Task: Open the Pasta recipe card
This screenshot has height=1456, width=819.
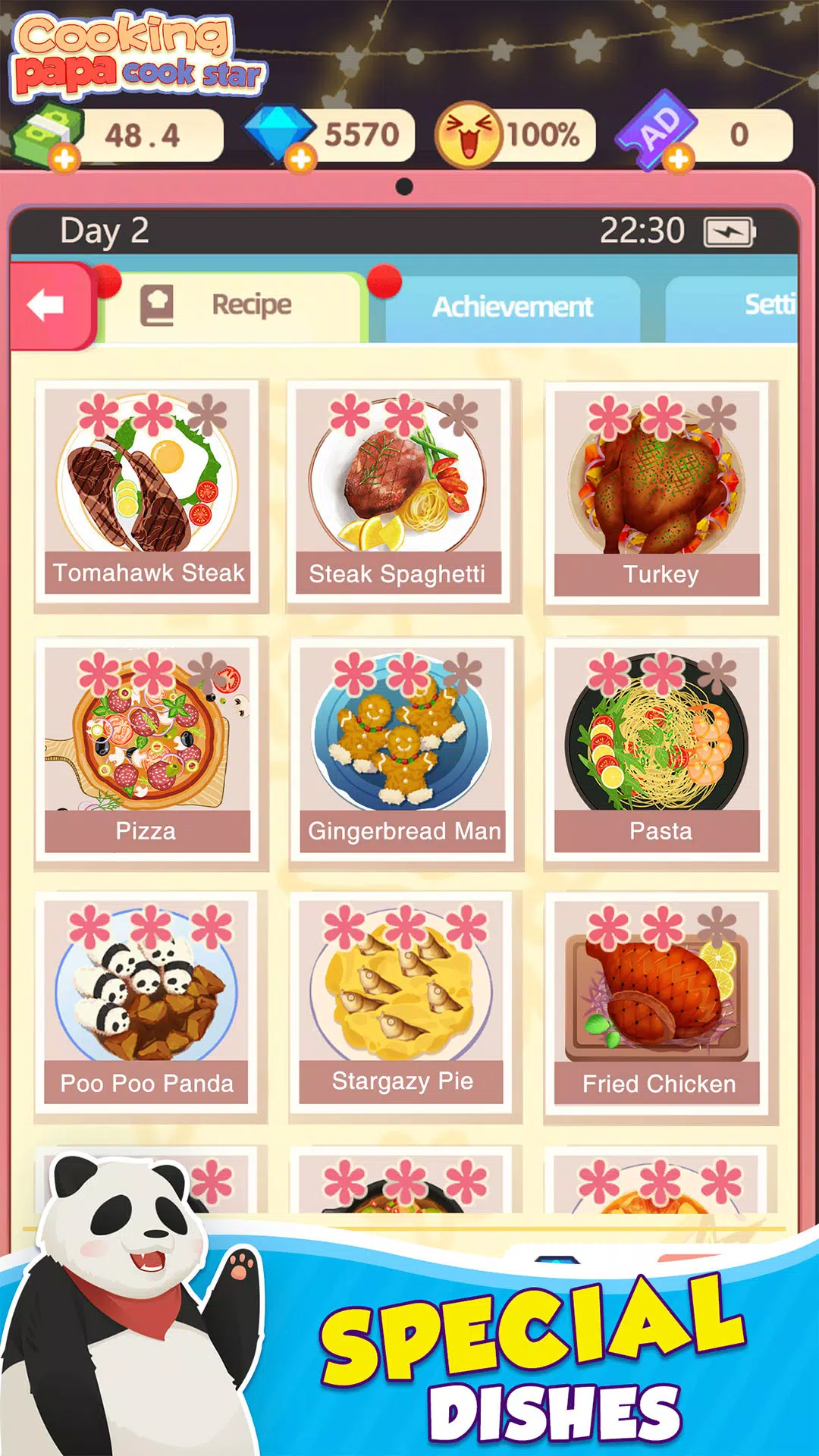Action: (x=657, y=749)
